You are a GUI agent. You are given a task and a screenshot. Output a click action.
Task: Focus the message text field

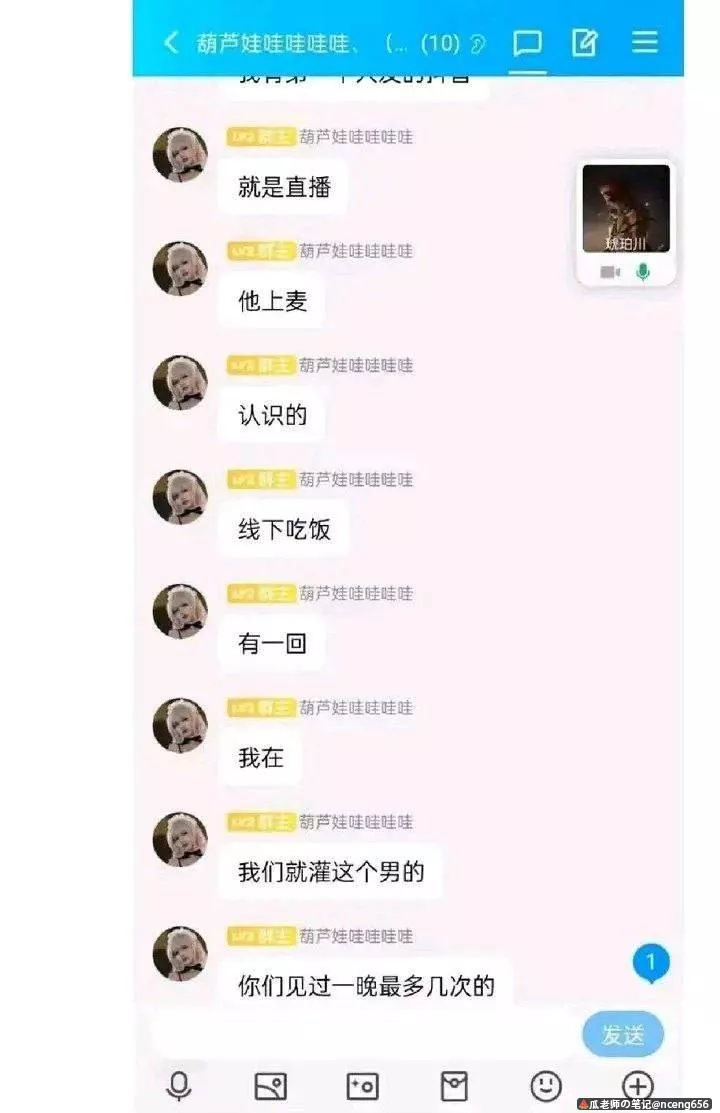[365, 1034]
